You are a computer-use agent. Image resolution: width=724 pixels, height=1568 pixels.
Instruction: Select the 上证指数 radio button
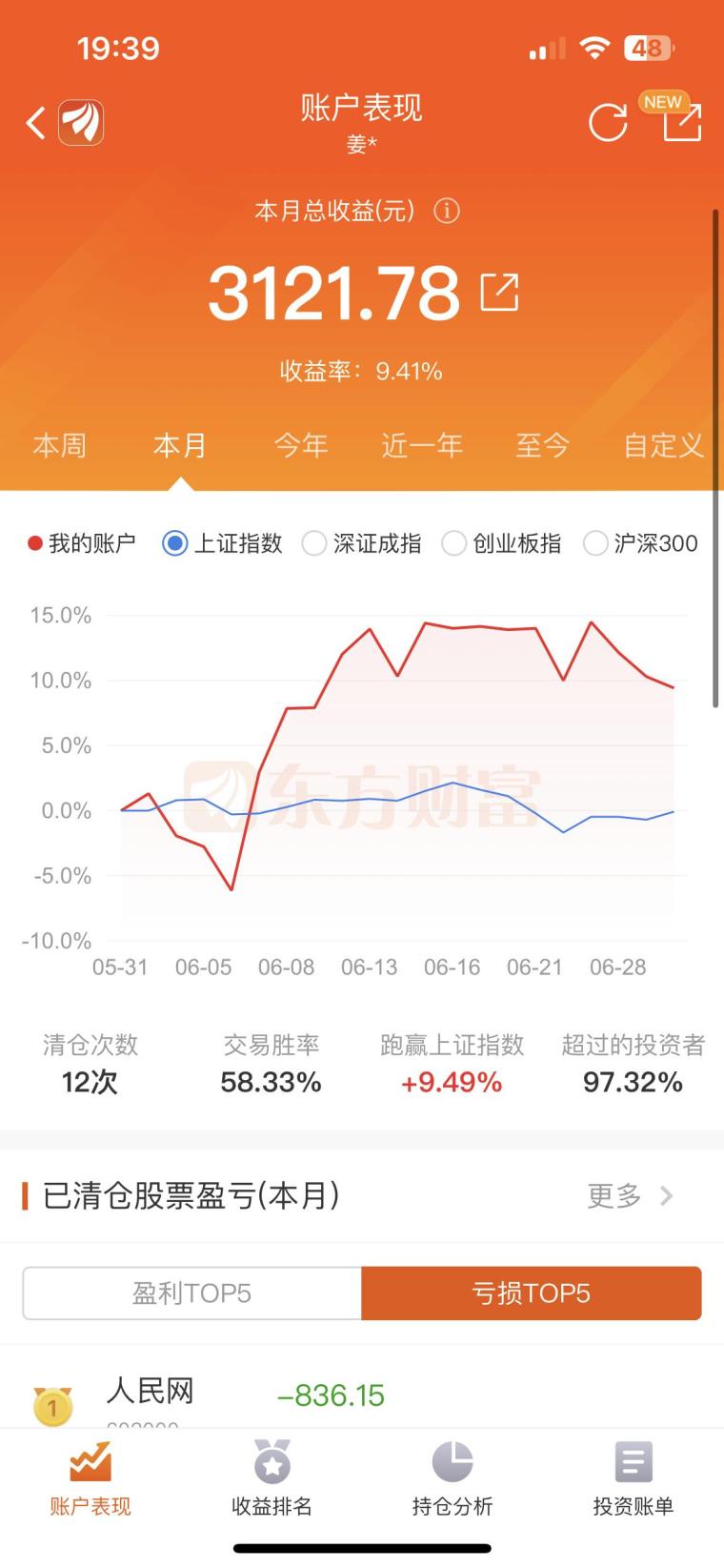(175, 543)
